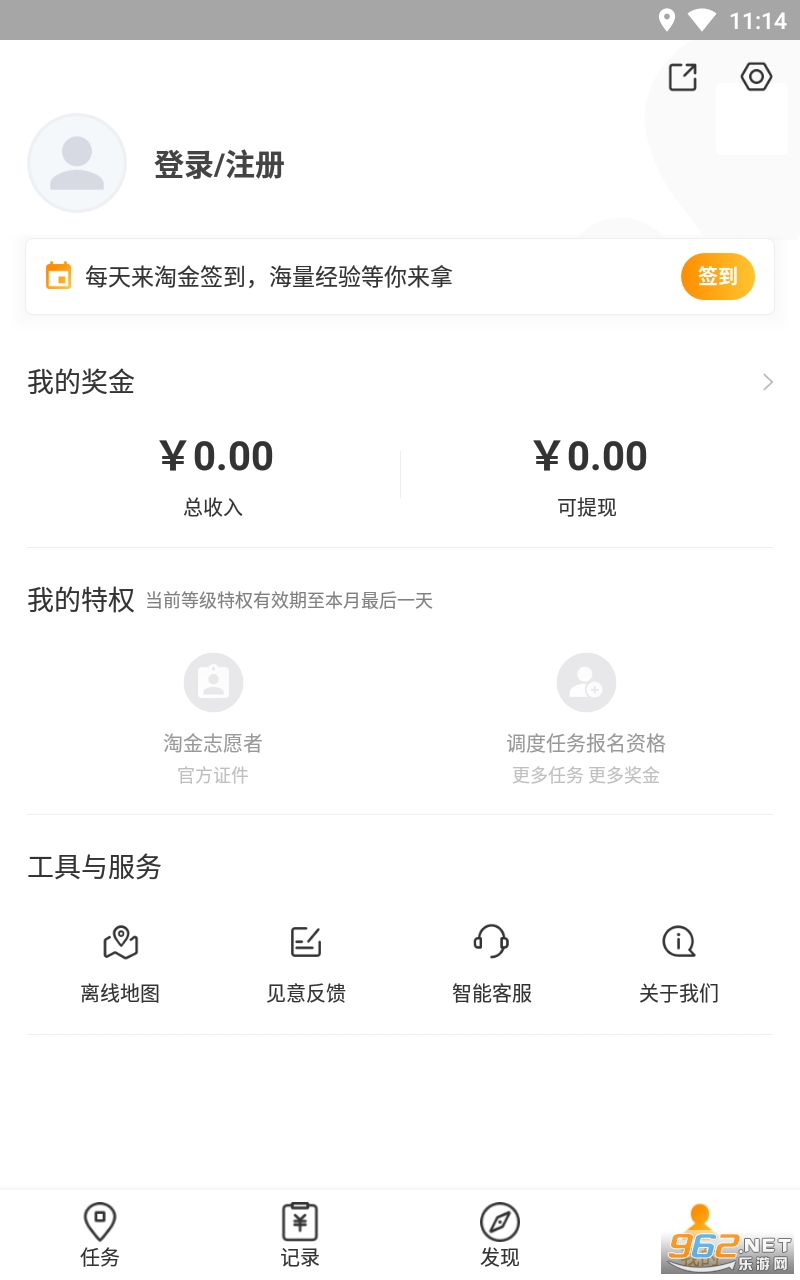Hit the orange 签到 check-in button
The height and width of the screenshot is (1280, 800).
[x=717, y=276]
